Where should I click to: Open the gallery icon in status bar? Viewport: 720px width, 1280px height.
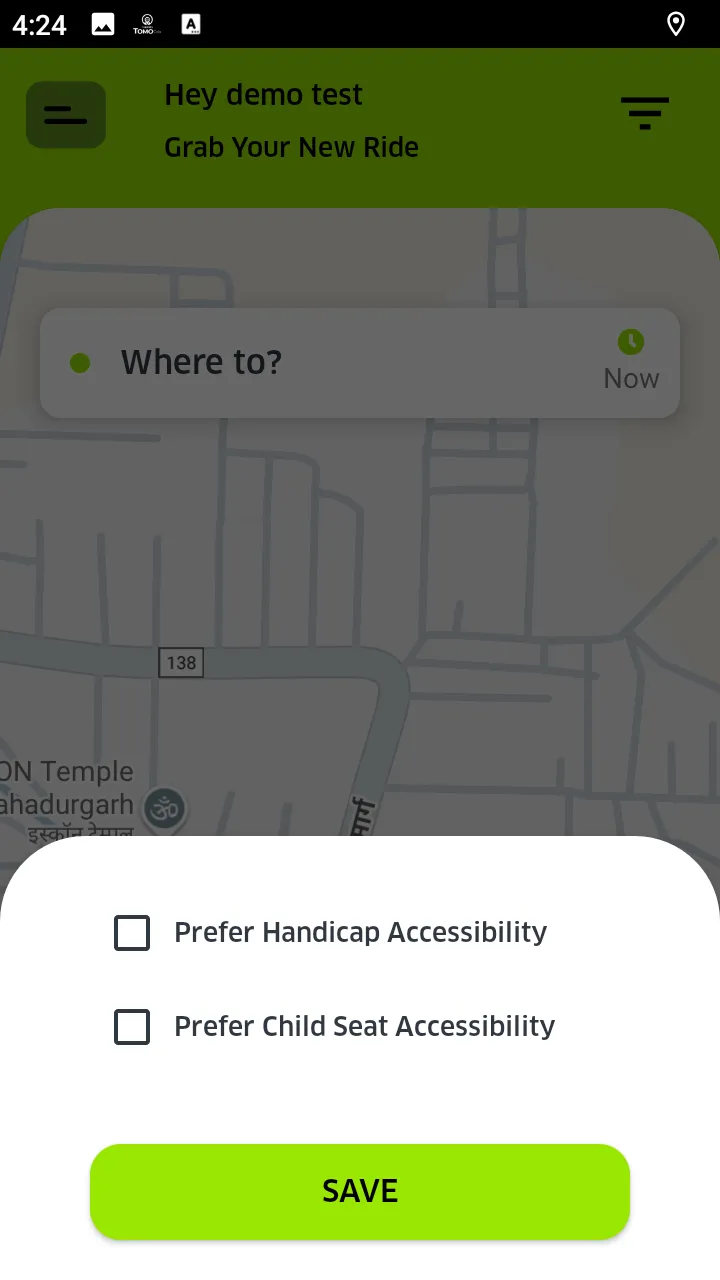tap(102, 24)
